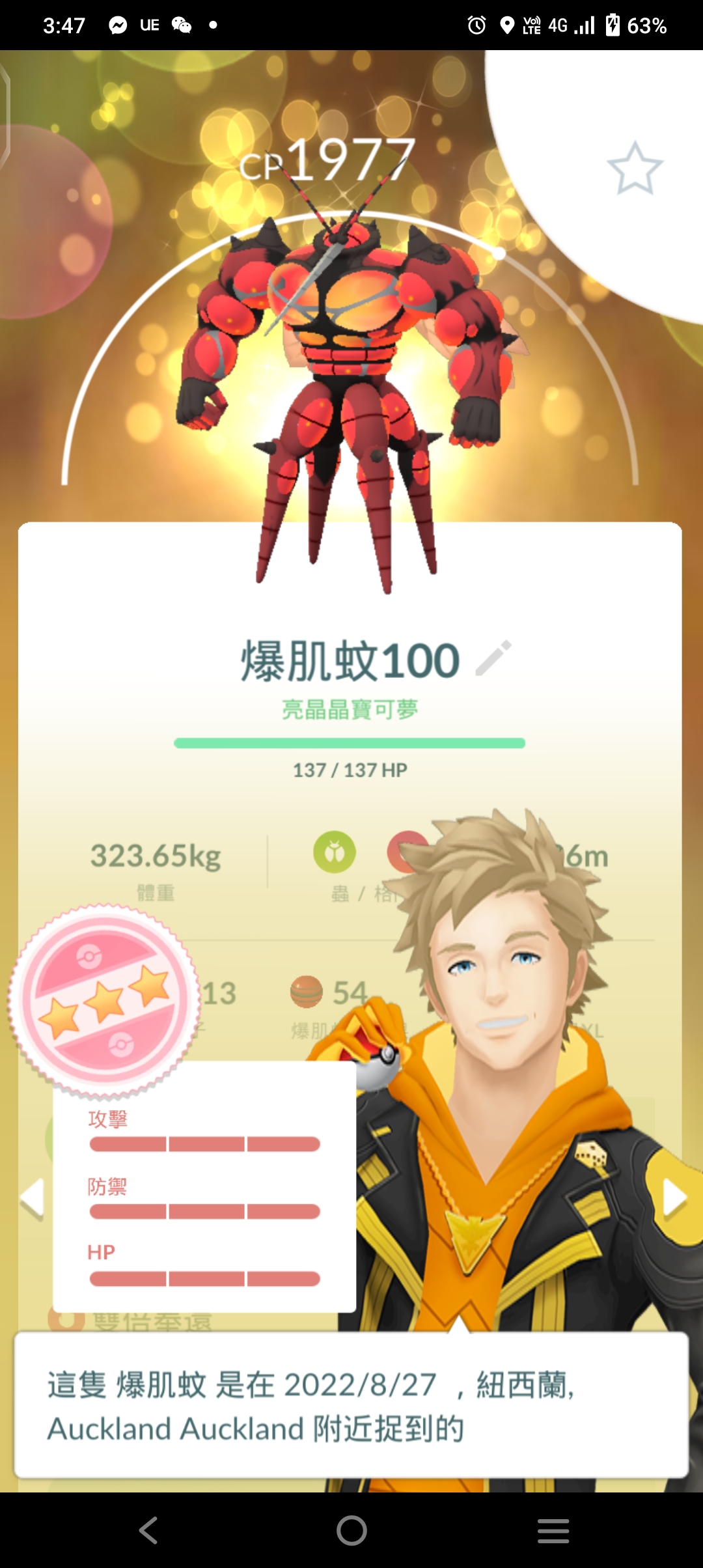Screen dimensions: 703x1568
Task: Mark this Pokémon as favorite with the star
Action: (x=635, y=168)
